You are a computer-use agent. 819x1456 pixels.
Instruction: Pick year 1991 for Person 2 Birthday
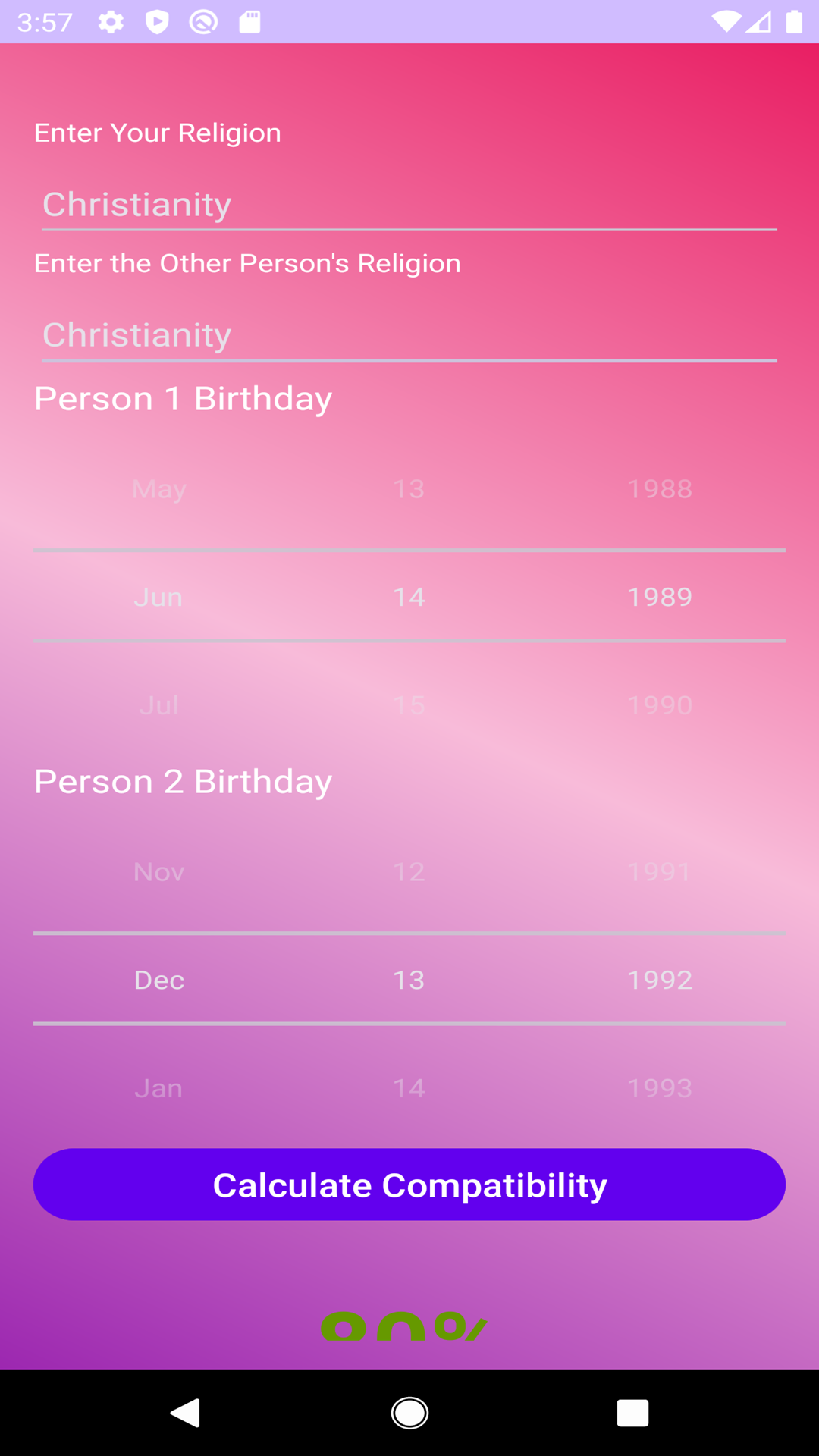pos(660,872)
